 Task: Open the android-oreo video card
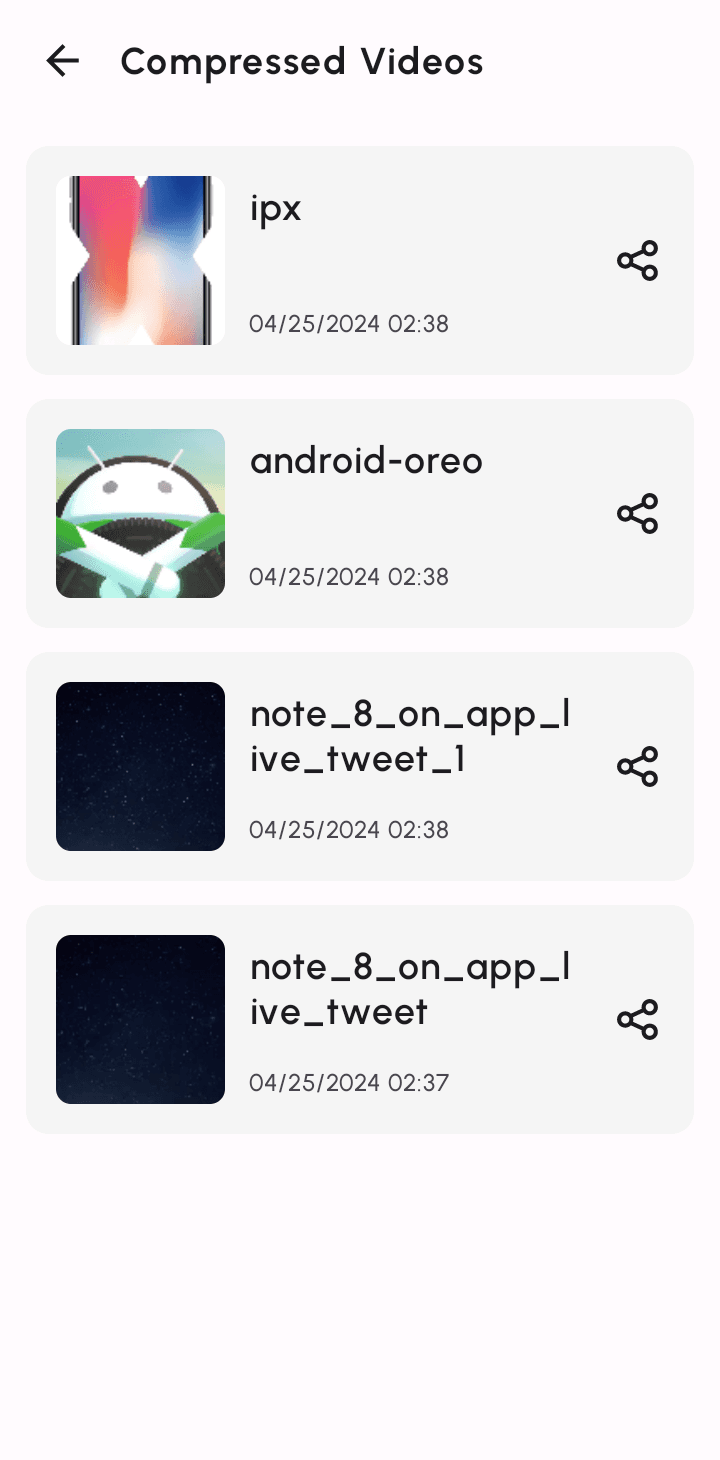tap(360, 513)
